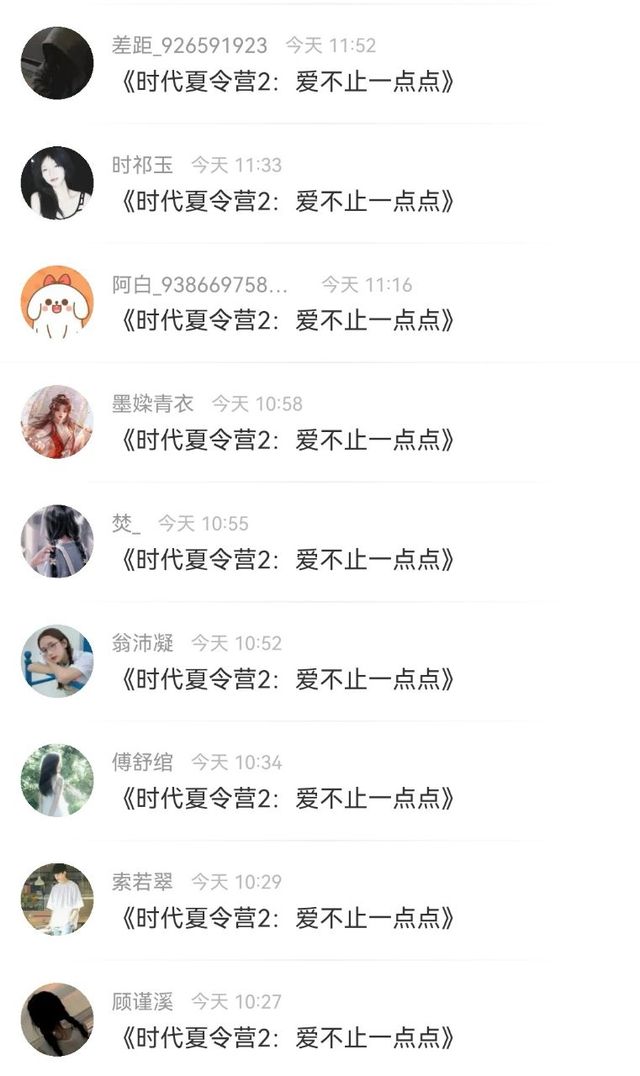
Task: View 墨�F青衣's profile via the 10:58 comment avatar
Action: coord(57,421)
